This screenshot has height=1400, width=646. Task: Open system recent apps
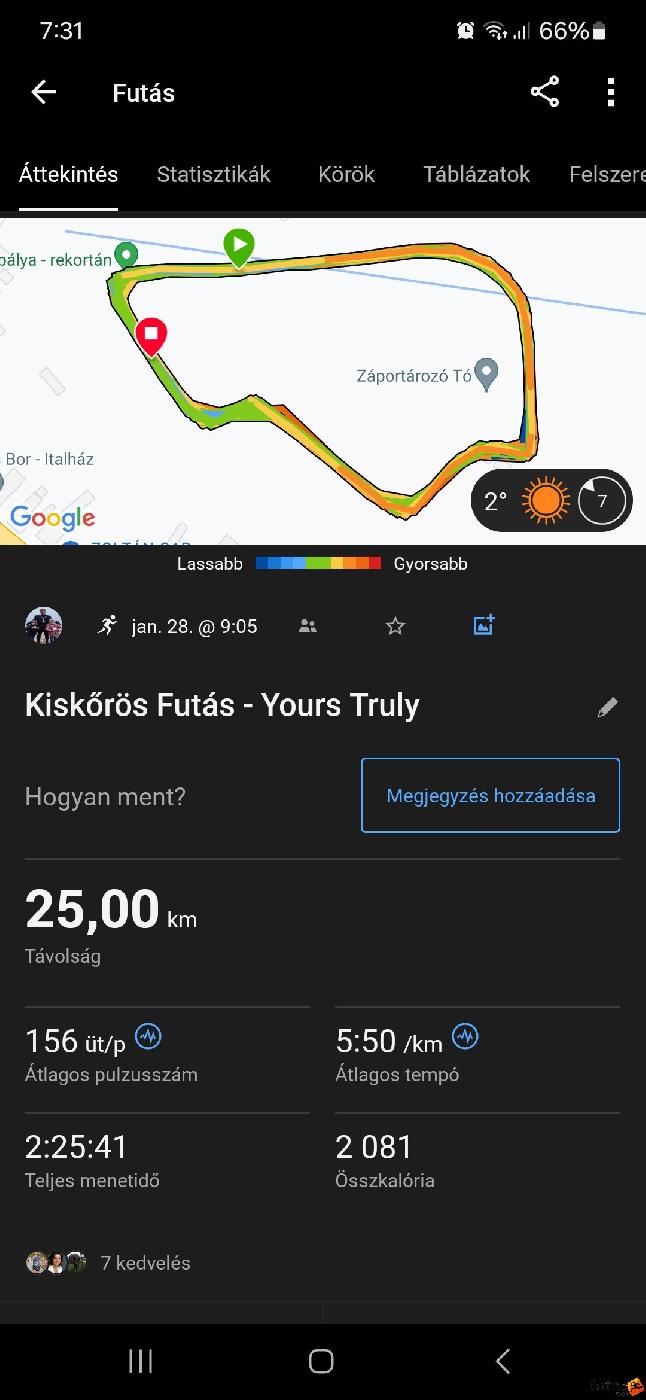coord(140,1360)
